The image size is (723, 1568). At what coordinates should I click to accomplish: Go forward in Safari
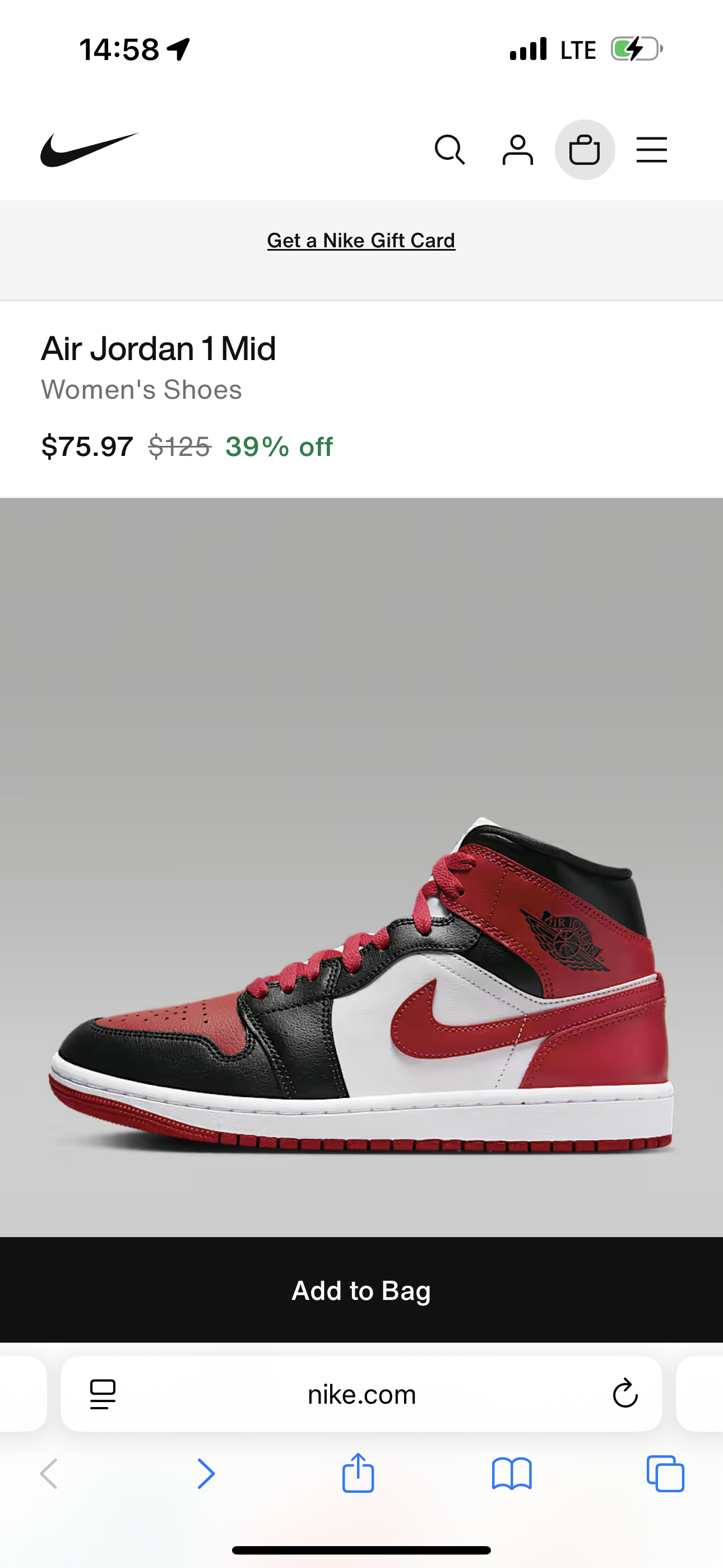click(x=206, y=1474)
